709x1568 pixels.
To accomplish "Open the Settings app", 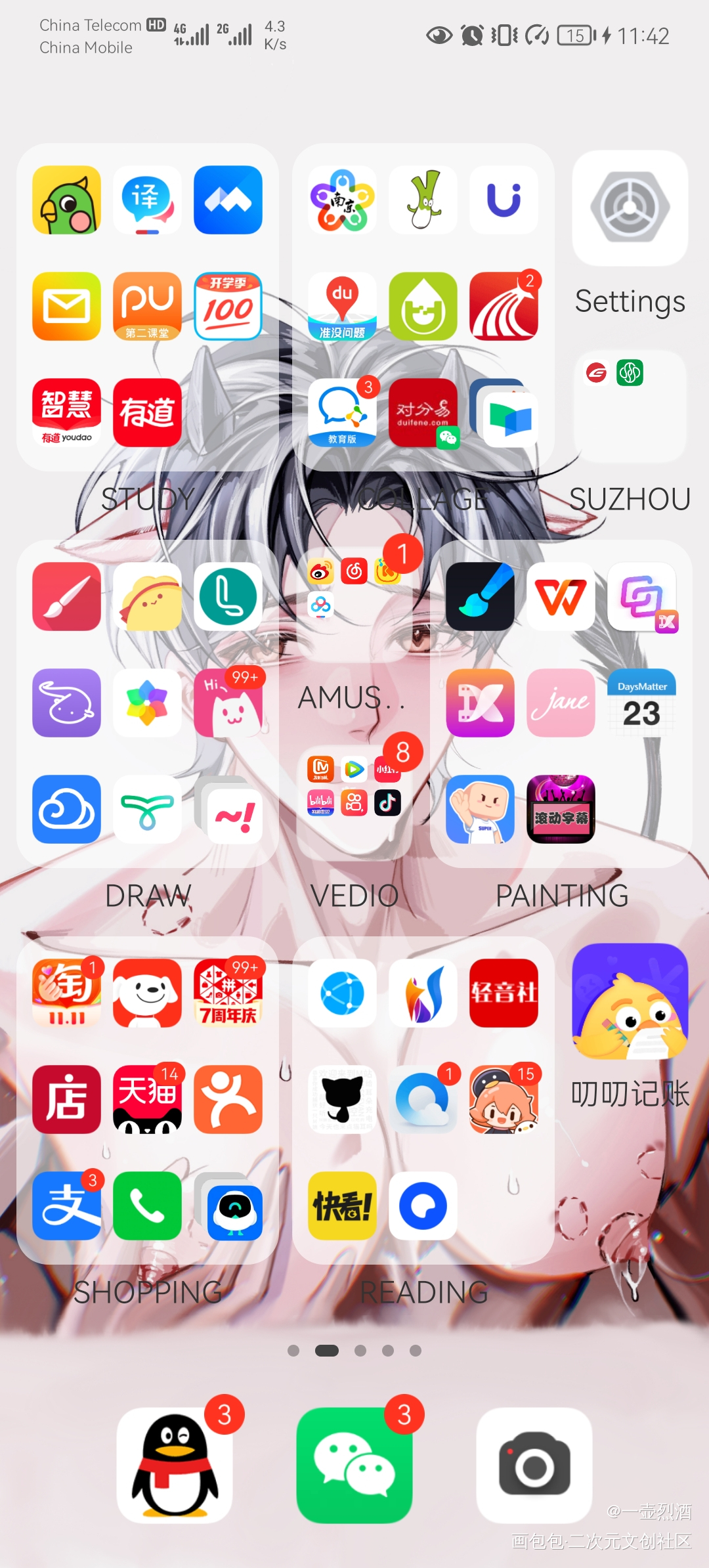I will (x=630, y=208).
